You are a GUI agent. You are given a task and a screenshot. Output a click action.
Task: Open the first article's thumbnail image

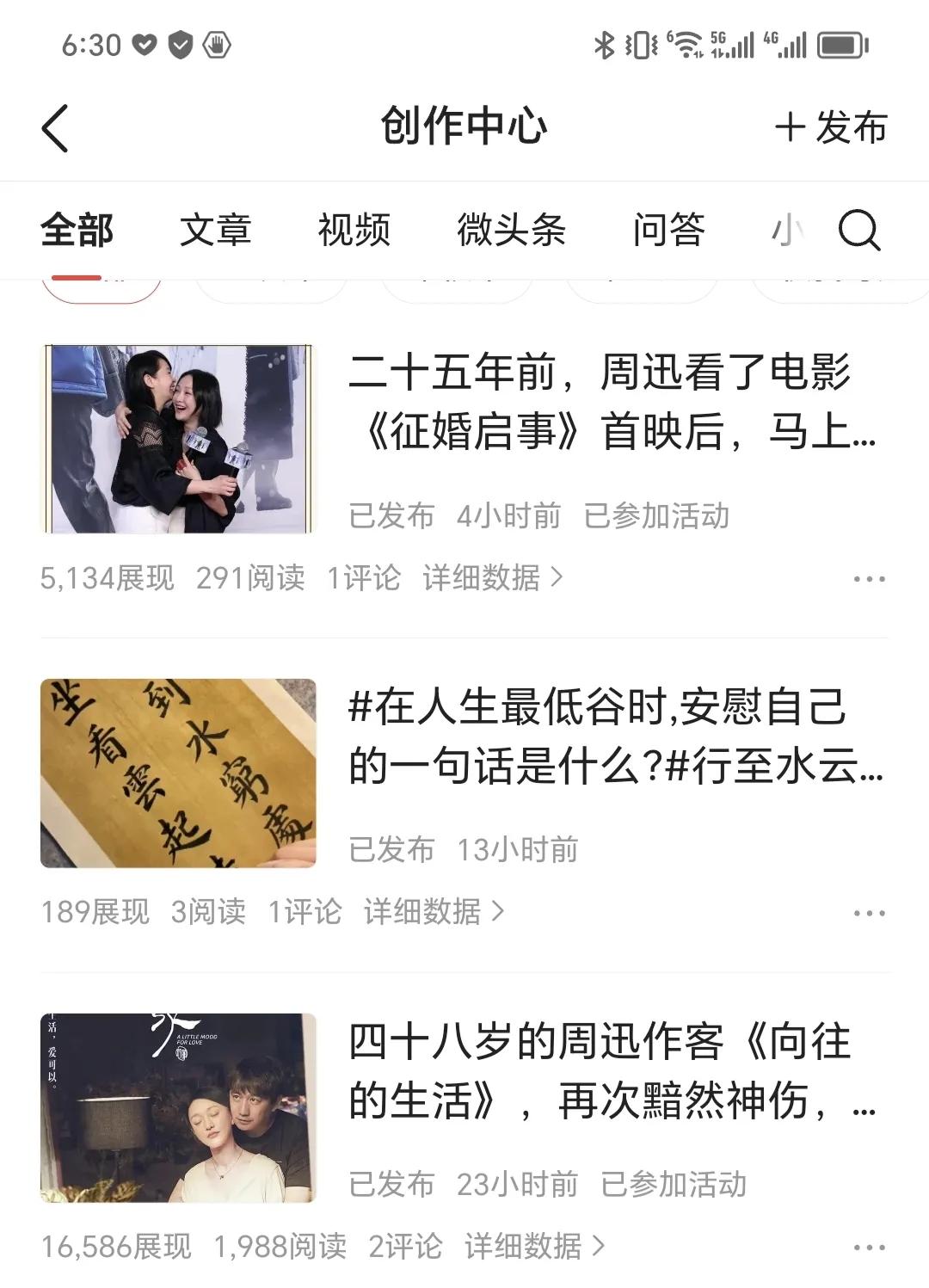(178, 437)
